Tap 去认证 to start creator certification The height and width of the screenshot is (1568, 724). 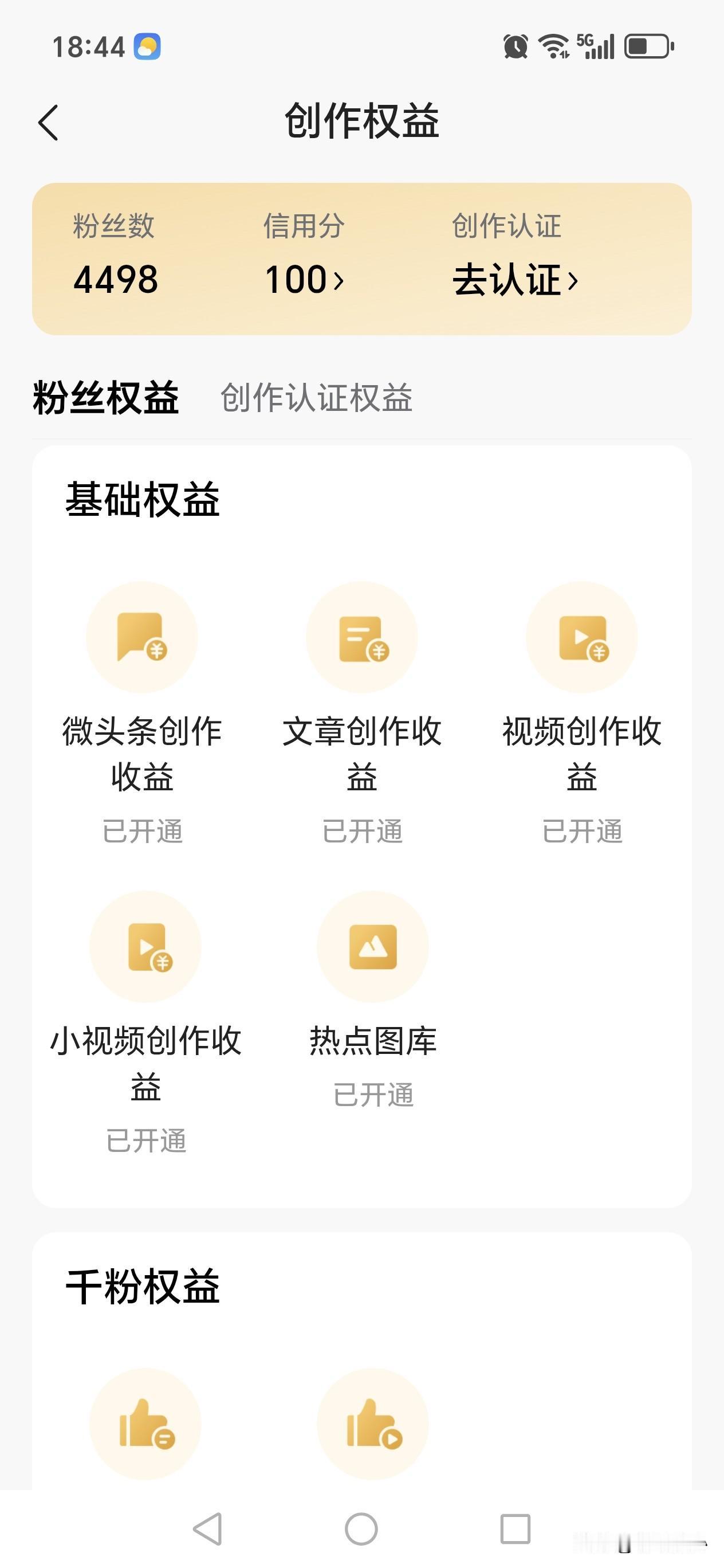[x=515, y=280]
